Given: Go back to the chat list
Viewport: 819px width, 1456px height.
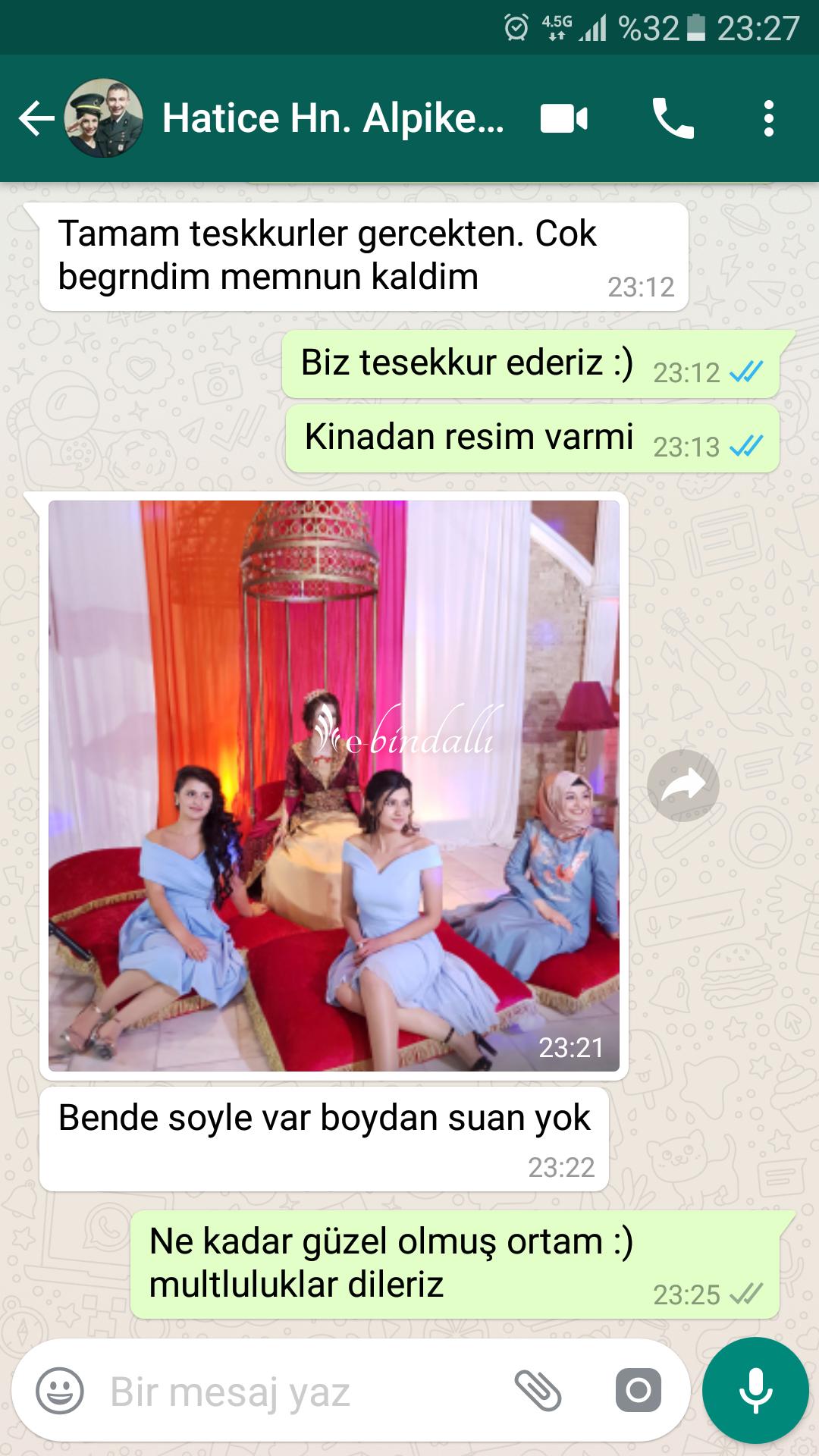Looking at the screenshot, I should coord(36,119).
